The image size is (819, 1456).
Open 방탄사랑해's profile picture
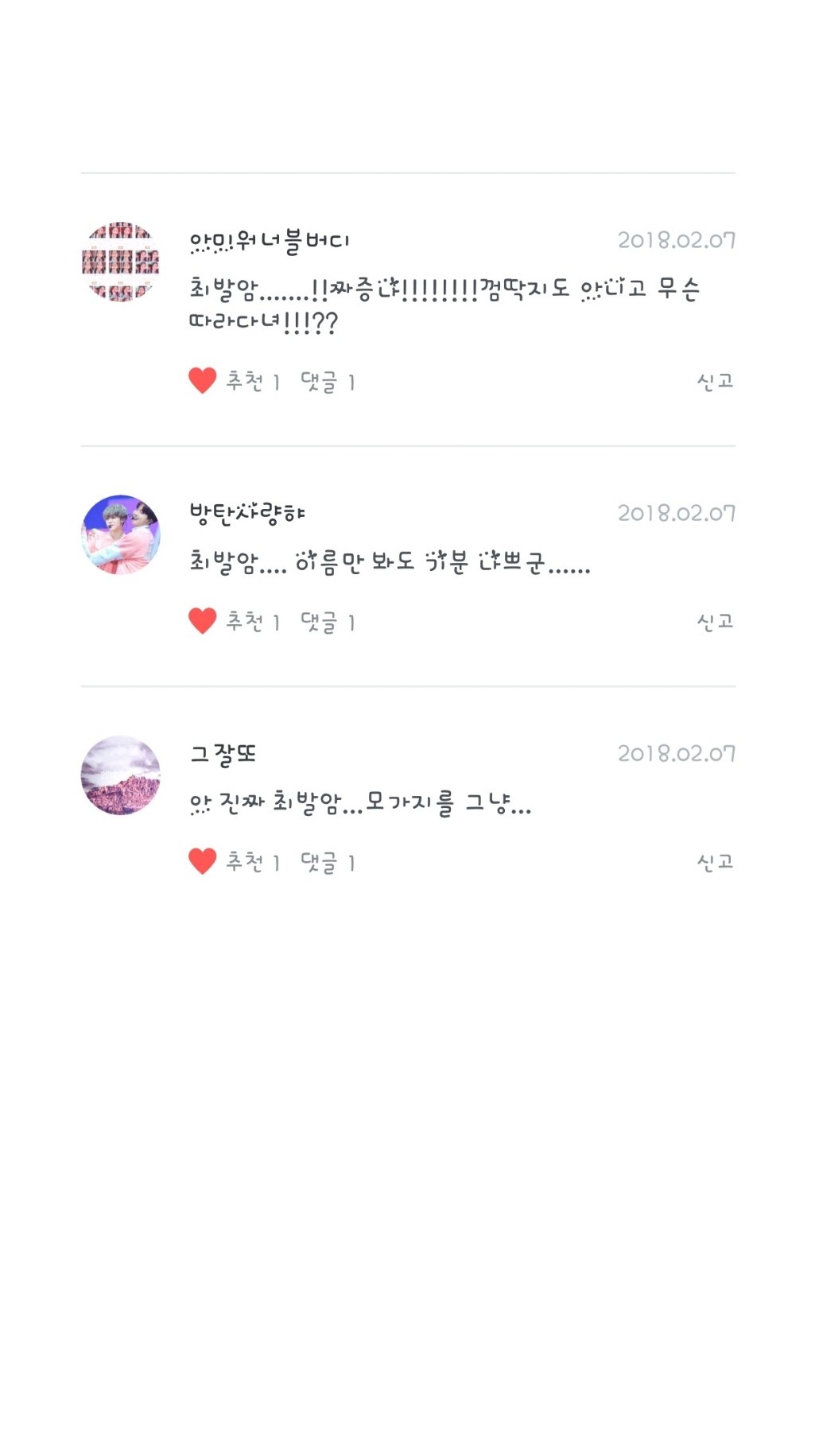pyautogui.click(x=121, y=534)
